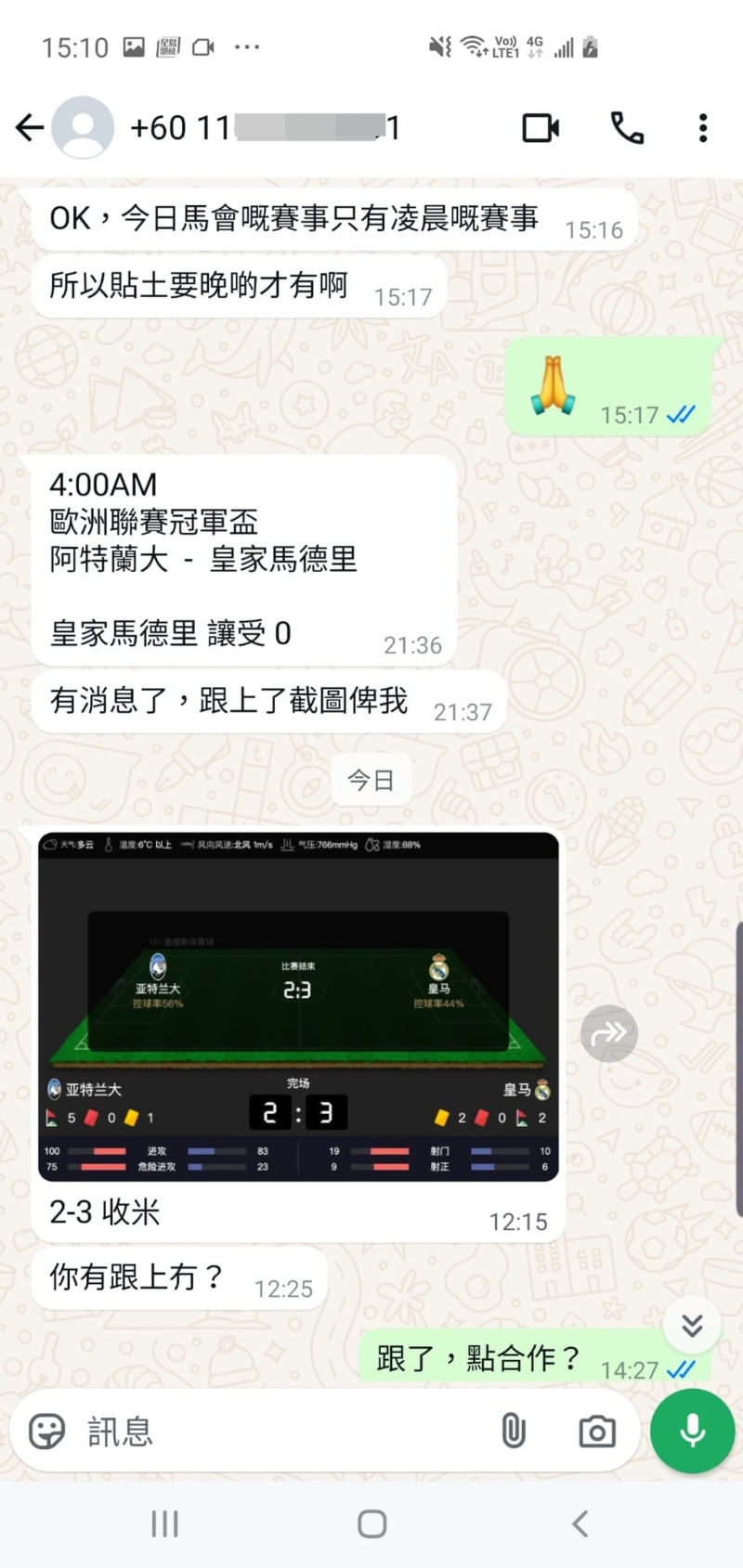Start a video call
The height and width of the screenshot is (1568, 743).
click(x=541, y=128)
